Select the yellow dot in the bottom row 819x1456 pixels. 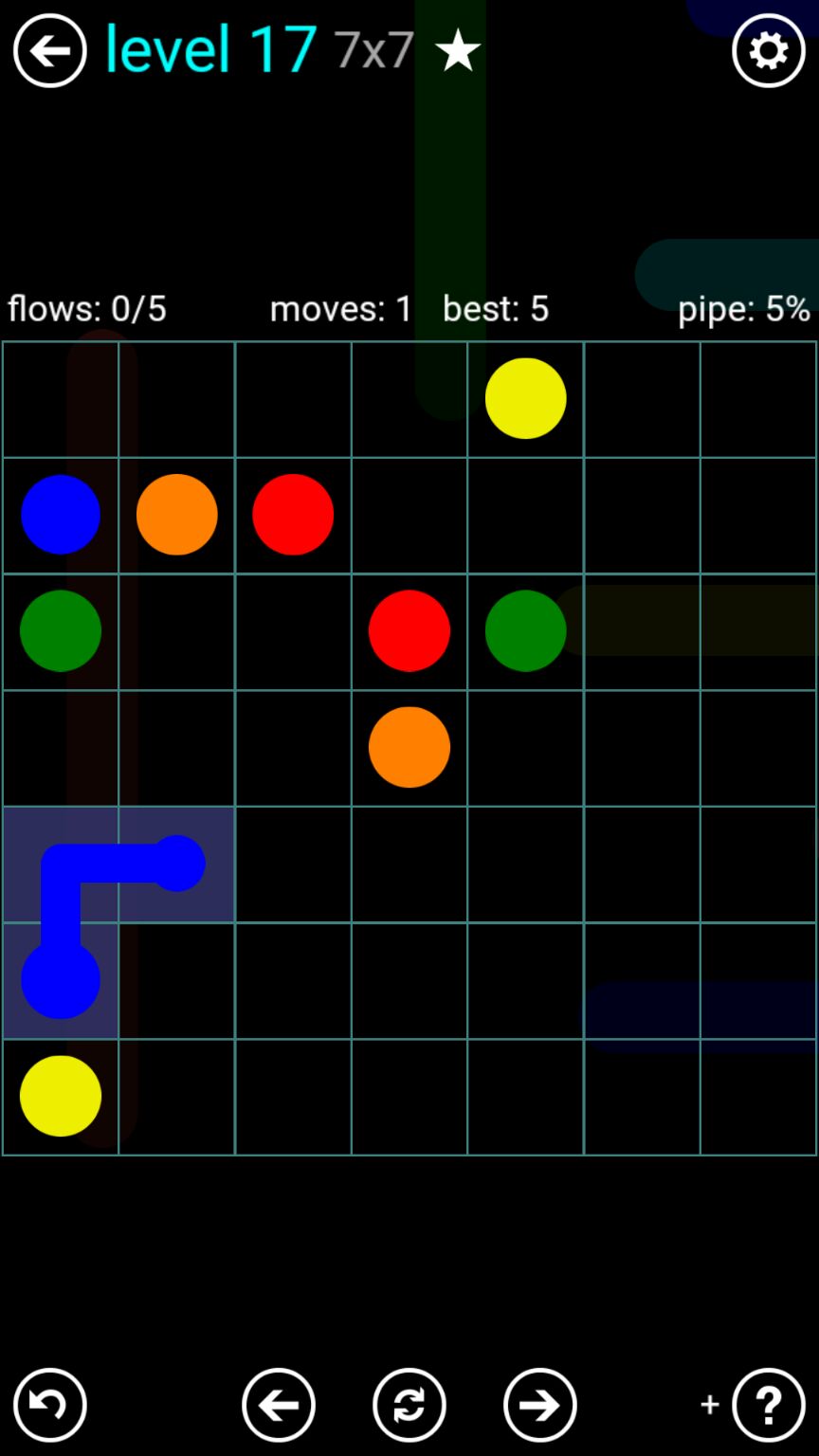pos(61,1096)
